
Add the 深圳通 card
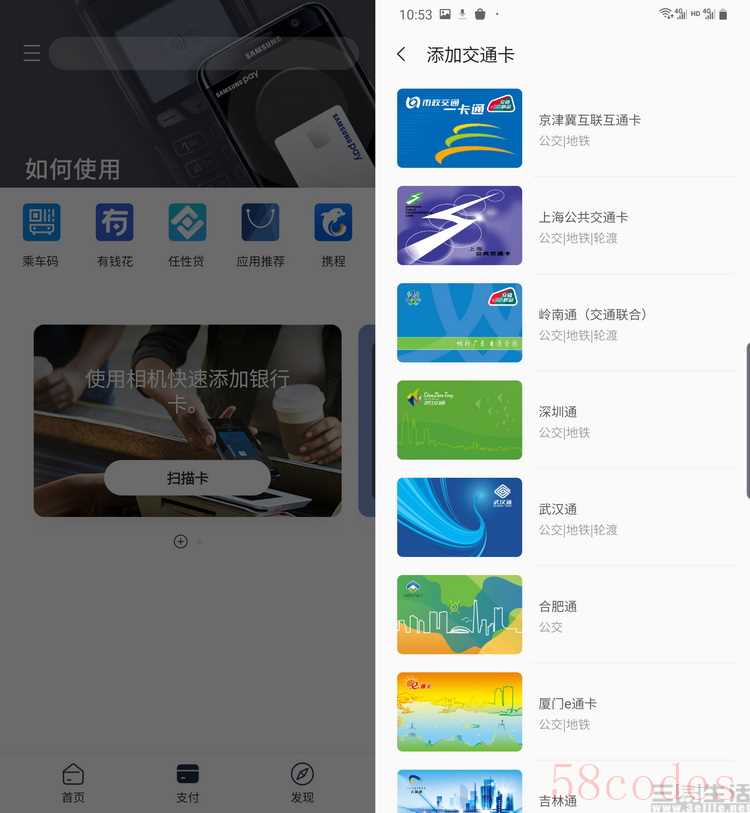pyautogui.click(x=560, y=420)
